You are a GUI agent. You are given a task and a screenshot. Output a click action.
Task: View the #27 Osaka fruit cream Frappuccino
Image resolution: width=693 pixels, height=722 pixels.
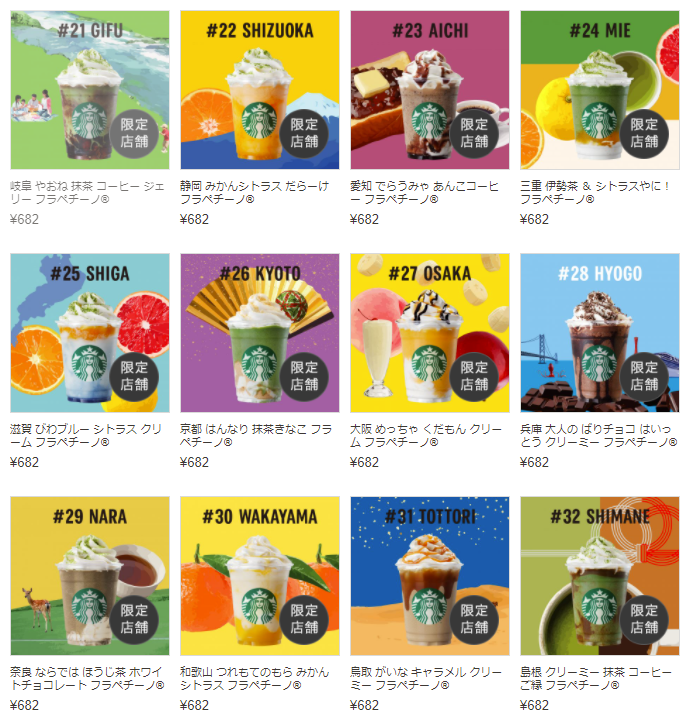tap(430, 333)
